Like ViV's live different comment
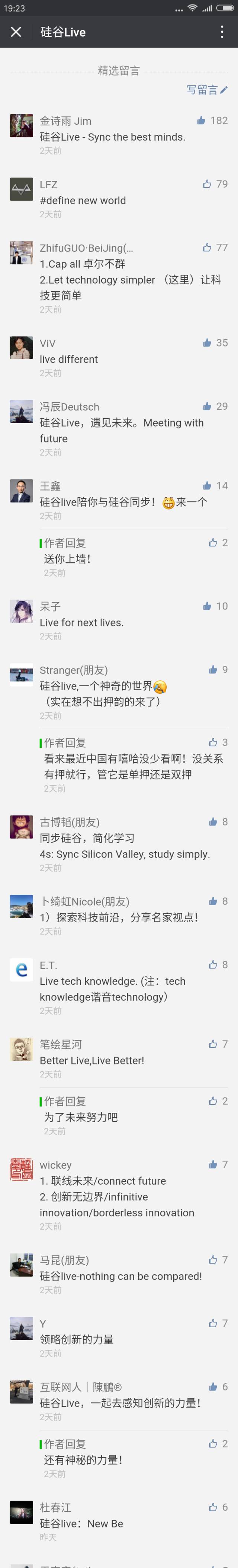The width and height of the screenshot is (238, 1568). 207,343
